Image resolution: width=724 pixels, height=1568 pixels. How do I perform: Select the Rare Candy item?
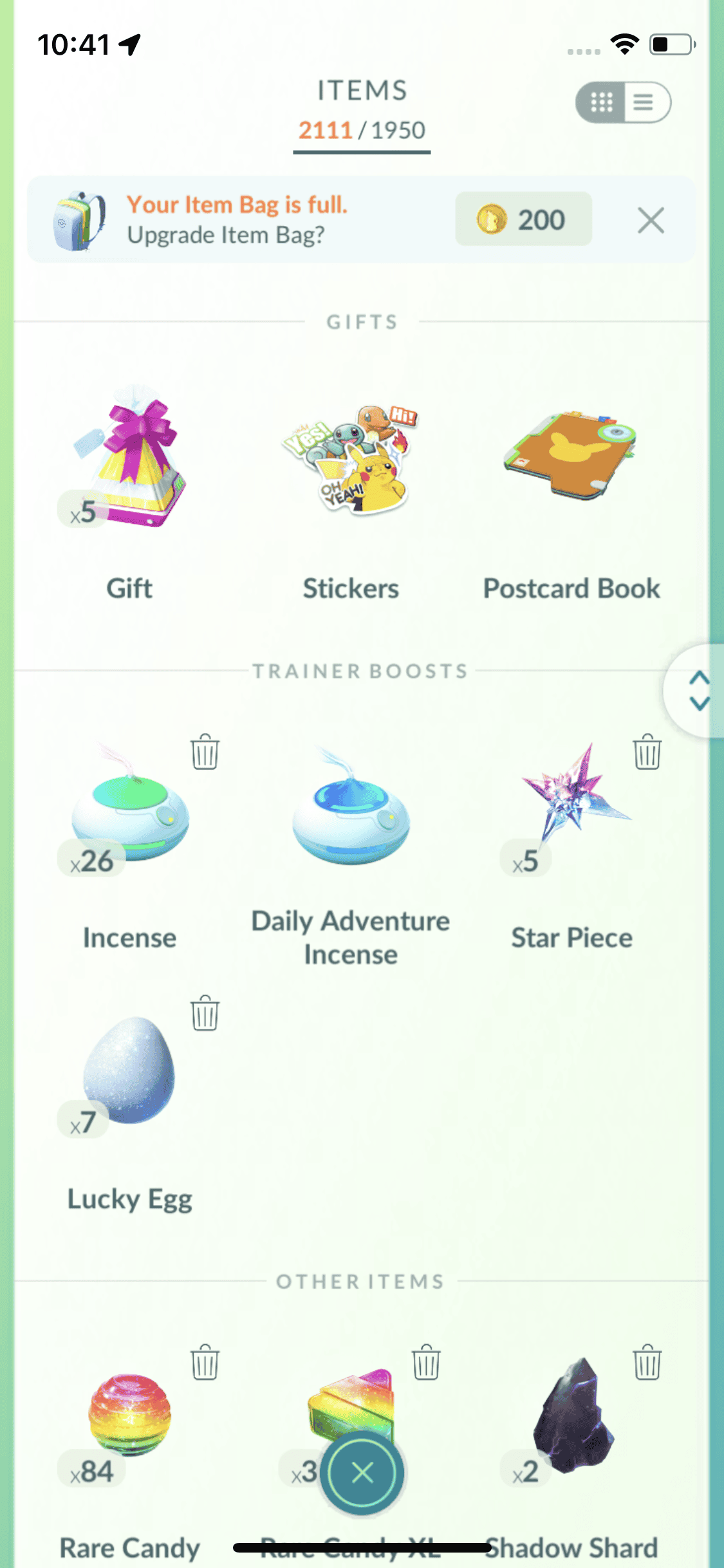pos(129,1416)
